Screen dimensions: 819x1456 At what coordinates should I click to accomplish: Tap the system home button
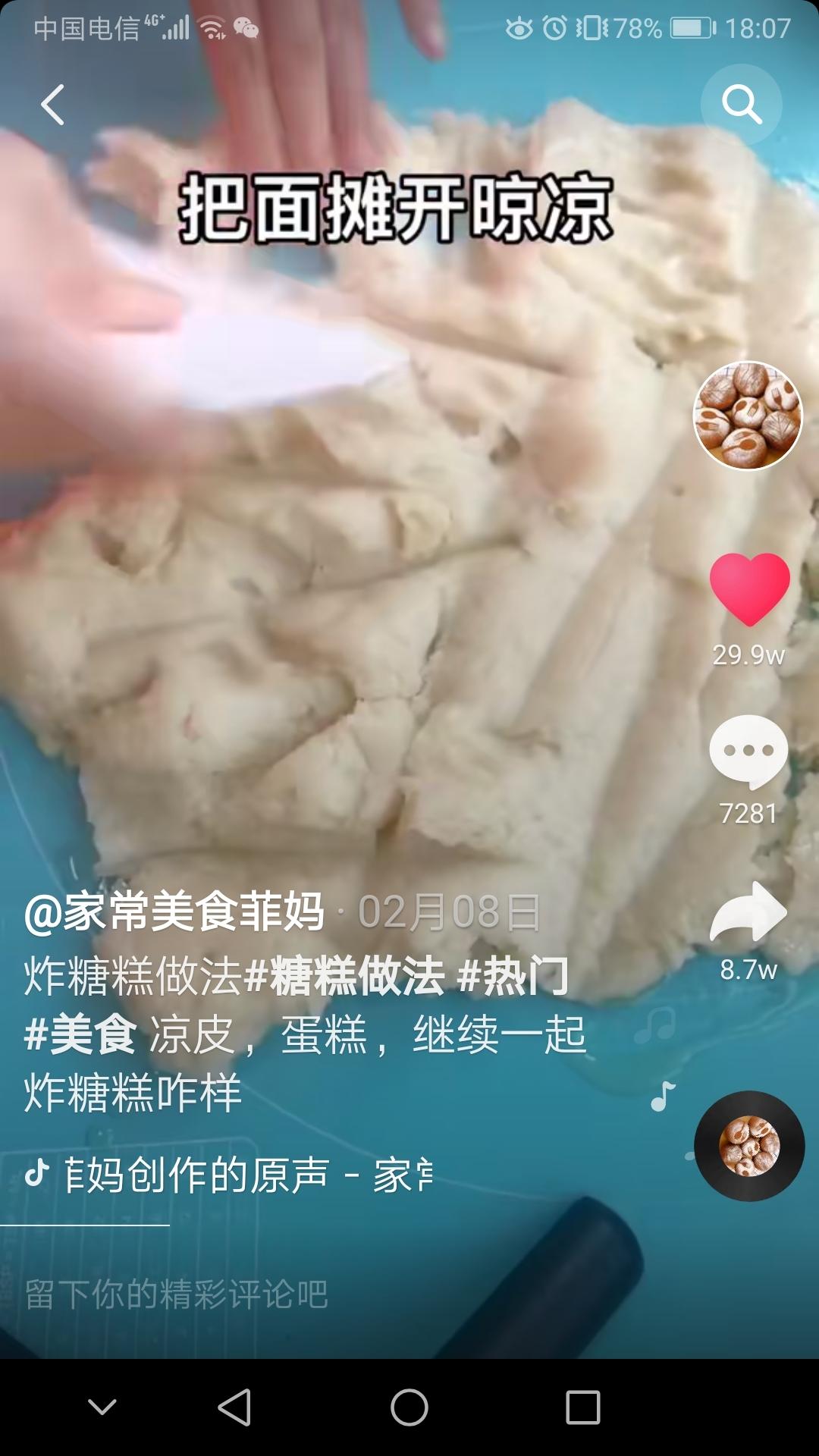click(x=409, y=1407)
